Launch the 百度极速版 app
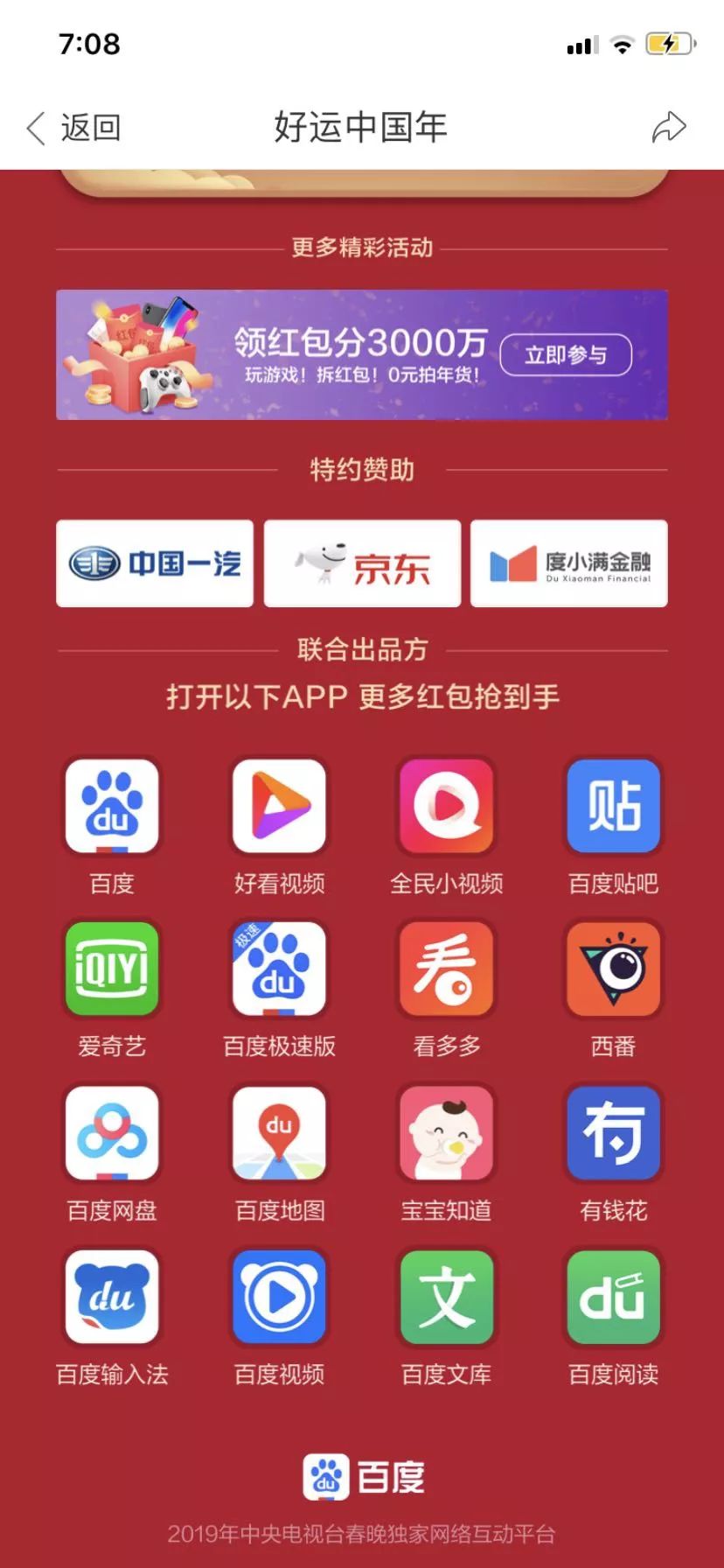This screenshot has width=724, height=1568. pos(279,969)
